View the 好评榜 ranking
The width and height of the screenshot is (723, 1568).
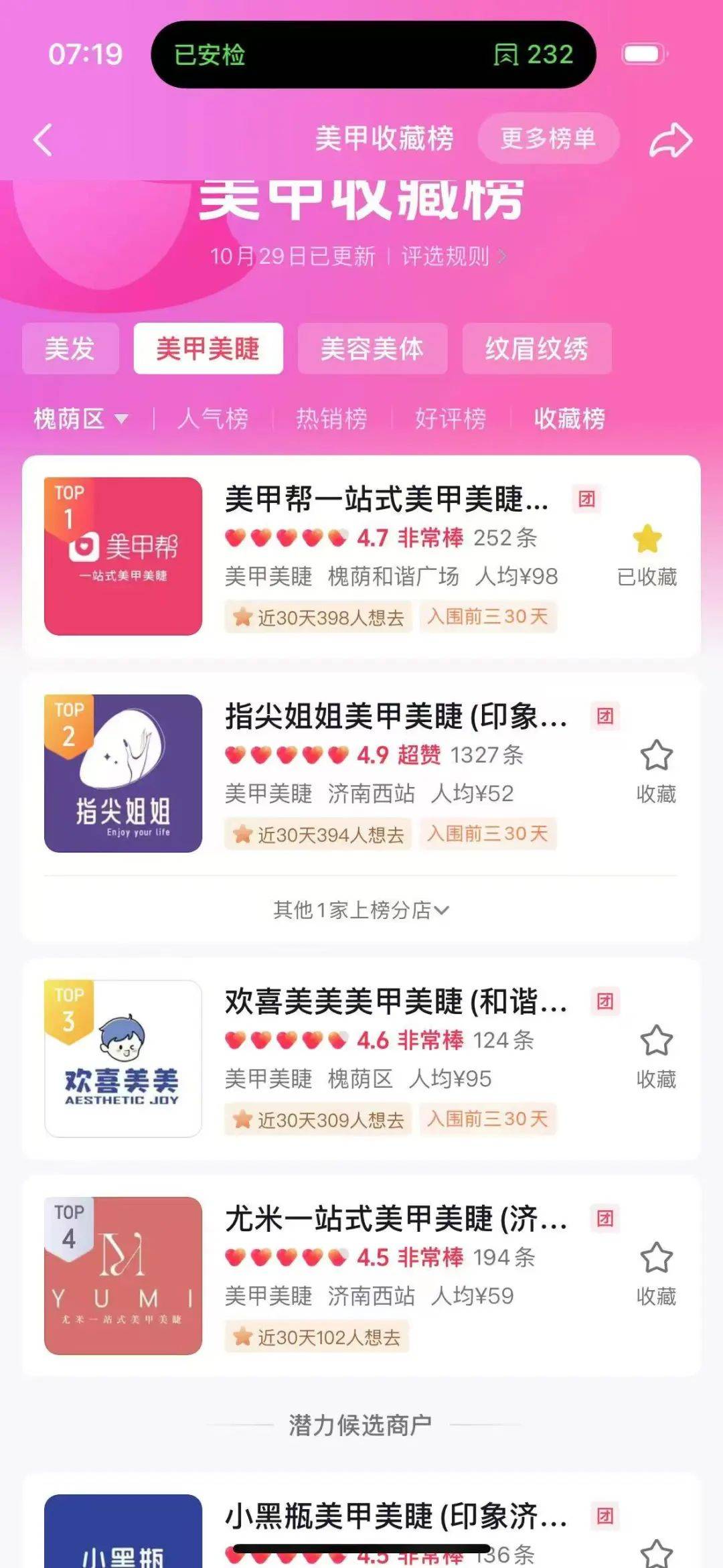pos(451,419)
